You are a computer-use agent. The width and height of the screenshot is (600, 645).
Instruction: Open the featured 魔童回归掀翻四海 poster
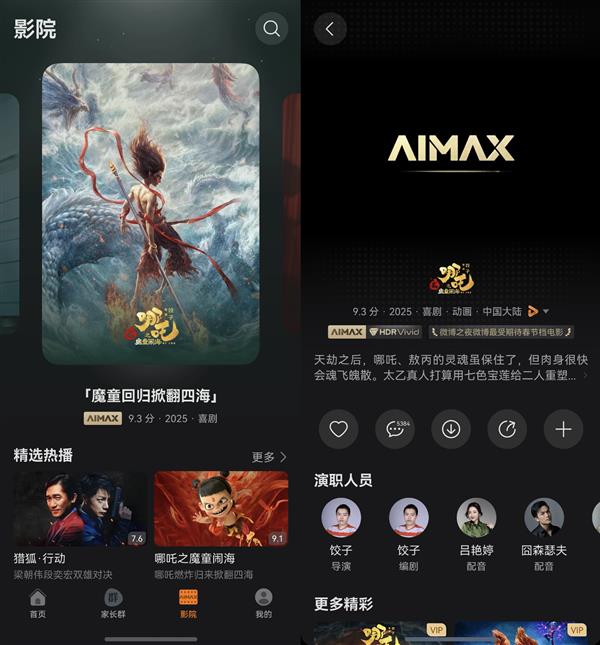pyautogui.click(x=151, y=213)
